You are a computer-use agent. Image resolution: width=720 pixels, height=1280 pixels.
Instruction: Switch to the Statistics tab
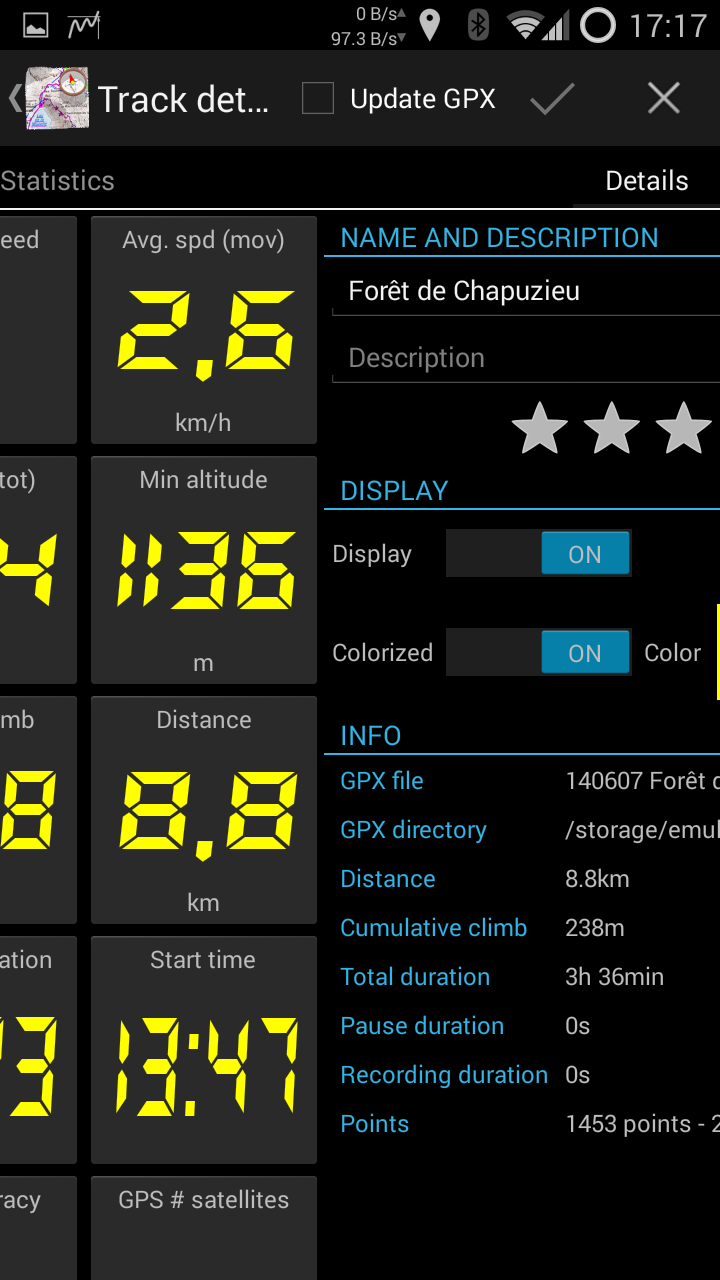(58, 181)
